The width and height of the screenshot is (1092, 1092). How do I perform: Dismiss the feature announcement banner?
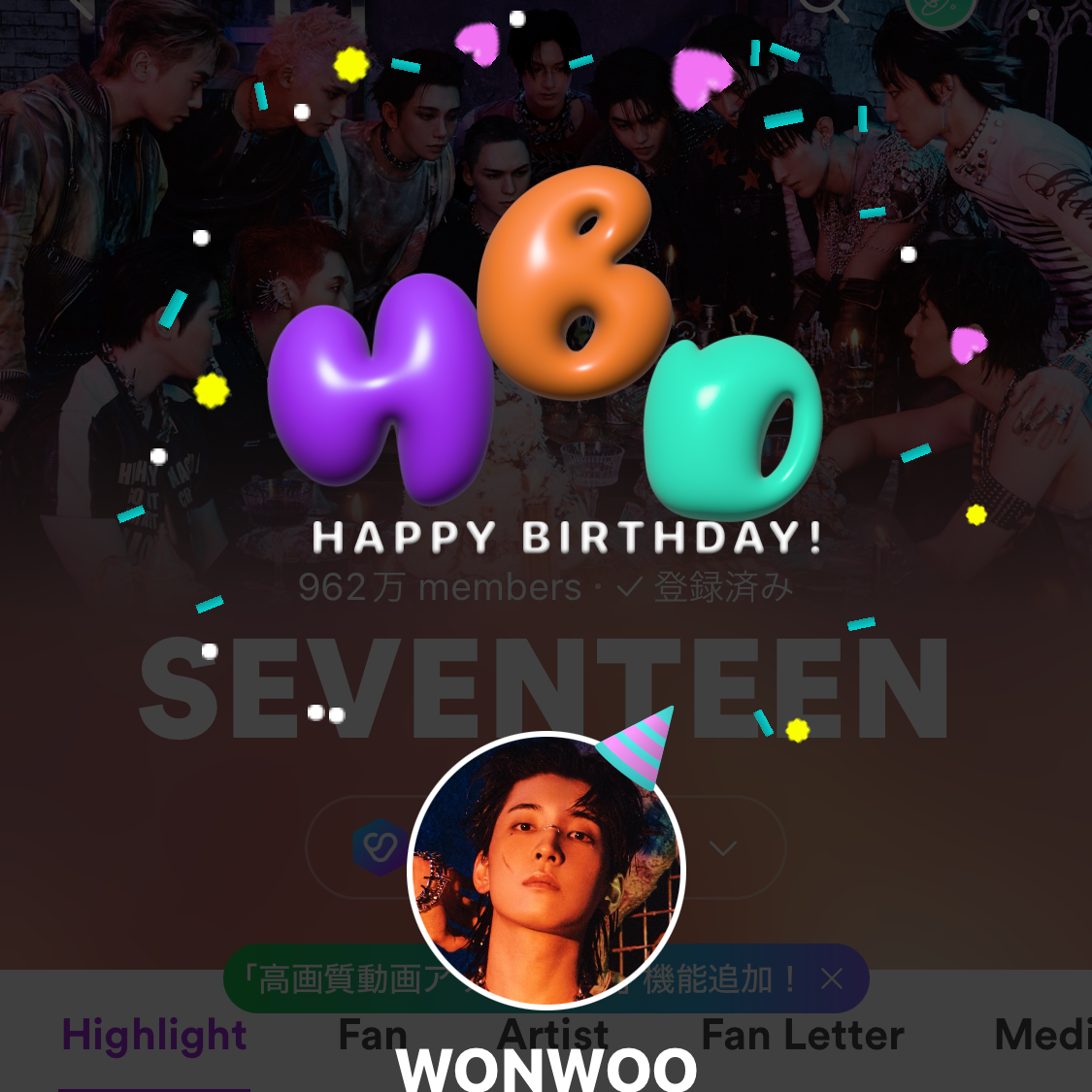[x=832, y=978]
